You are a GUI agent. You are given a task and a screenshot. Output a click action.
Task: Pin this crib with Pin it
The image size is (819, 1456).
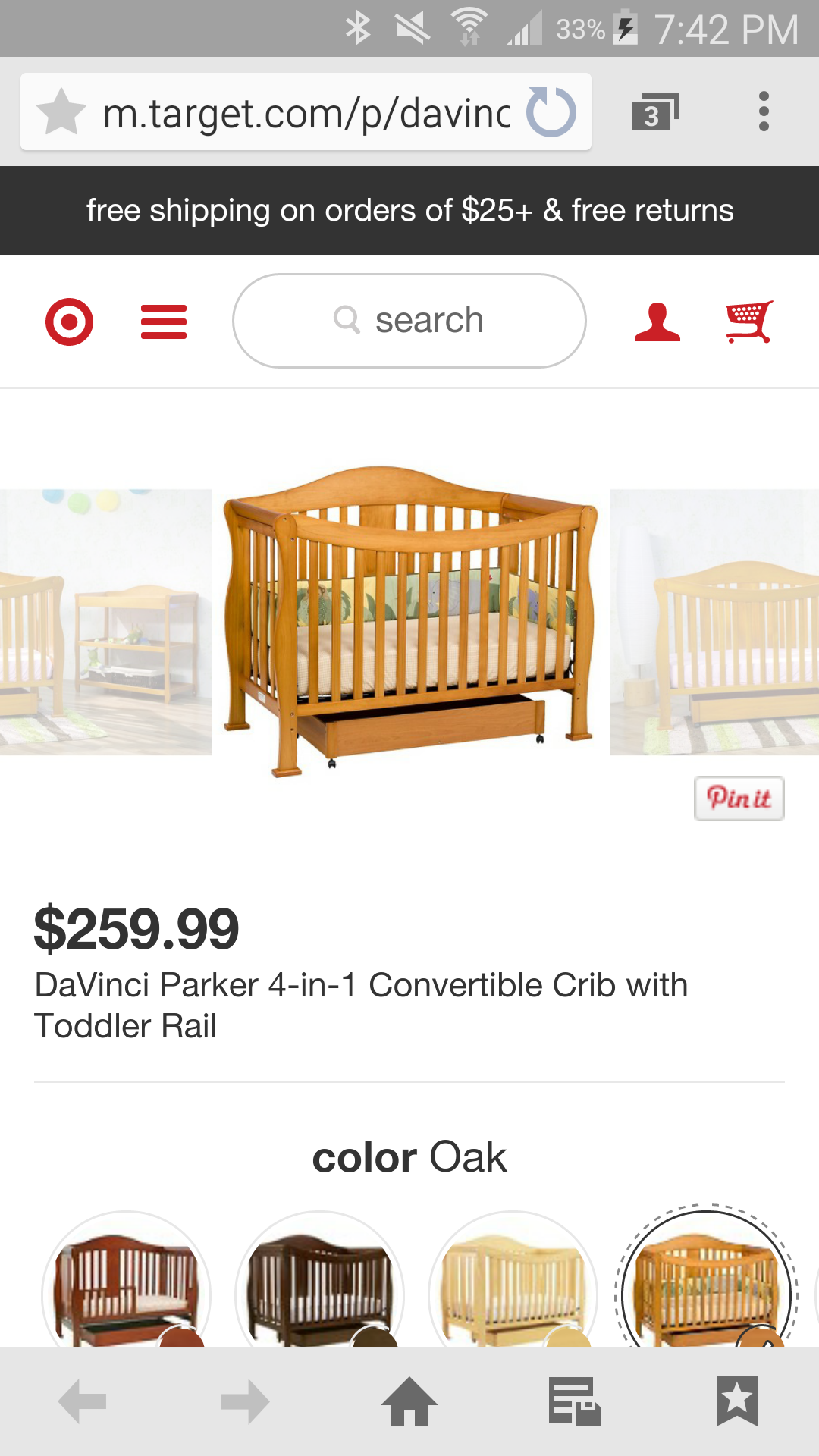[739, 798]
